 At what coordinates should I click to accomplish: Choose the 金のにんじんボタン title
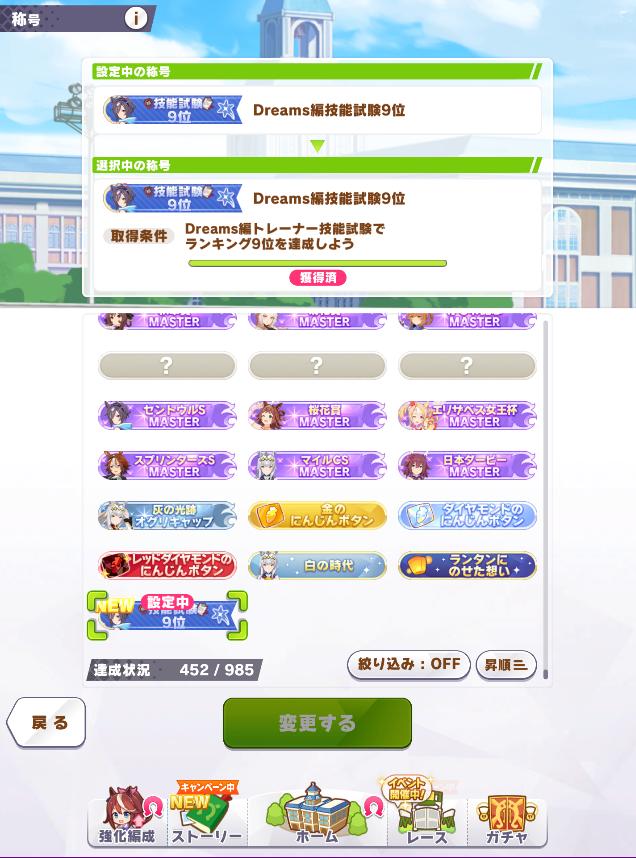click(317, 515)
